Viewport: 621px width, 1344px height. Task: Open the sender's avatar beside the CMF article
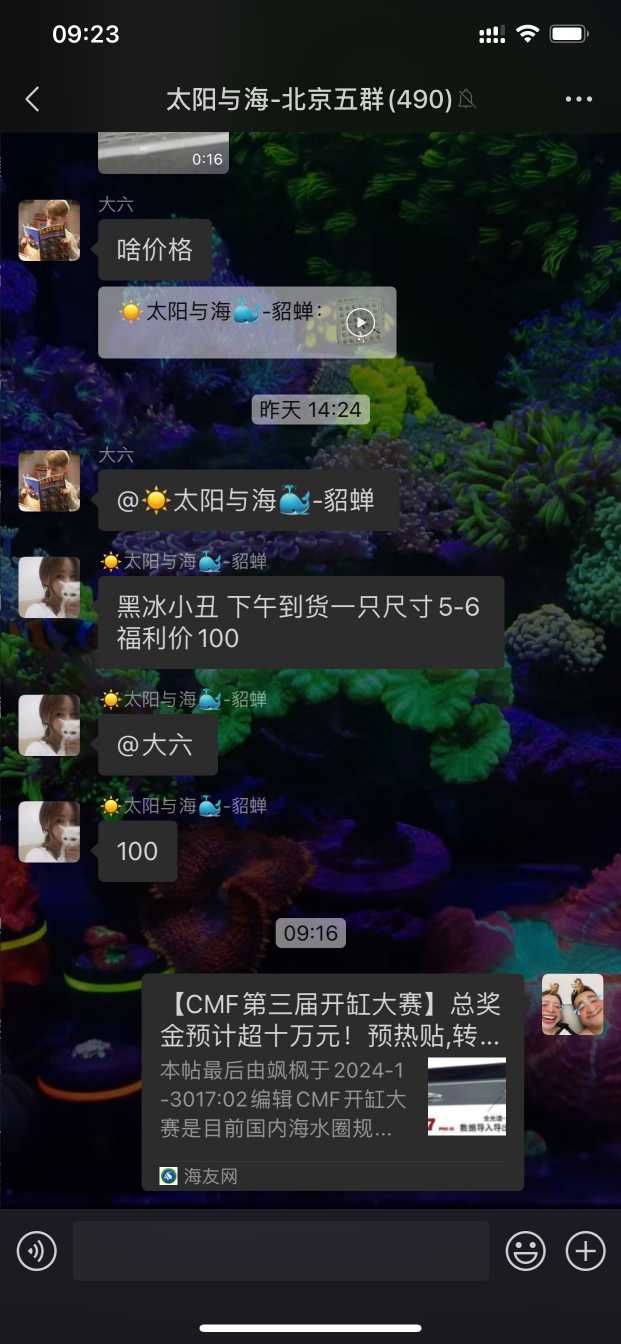click(572, 1004)
